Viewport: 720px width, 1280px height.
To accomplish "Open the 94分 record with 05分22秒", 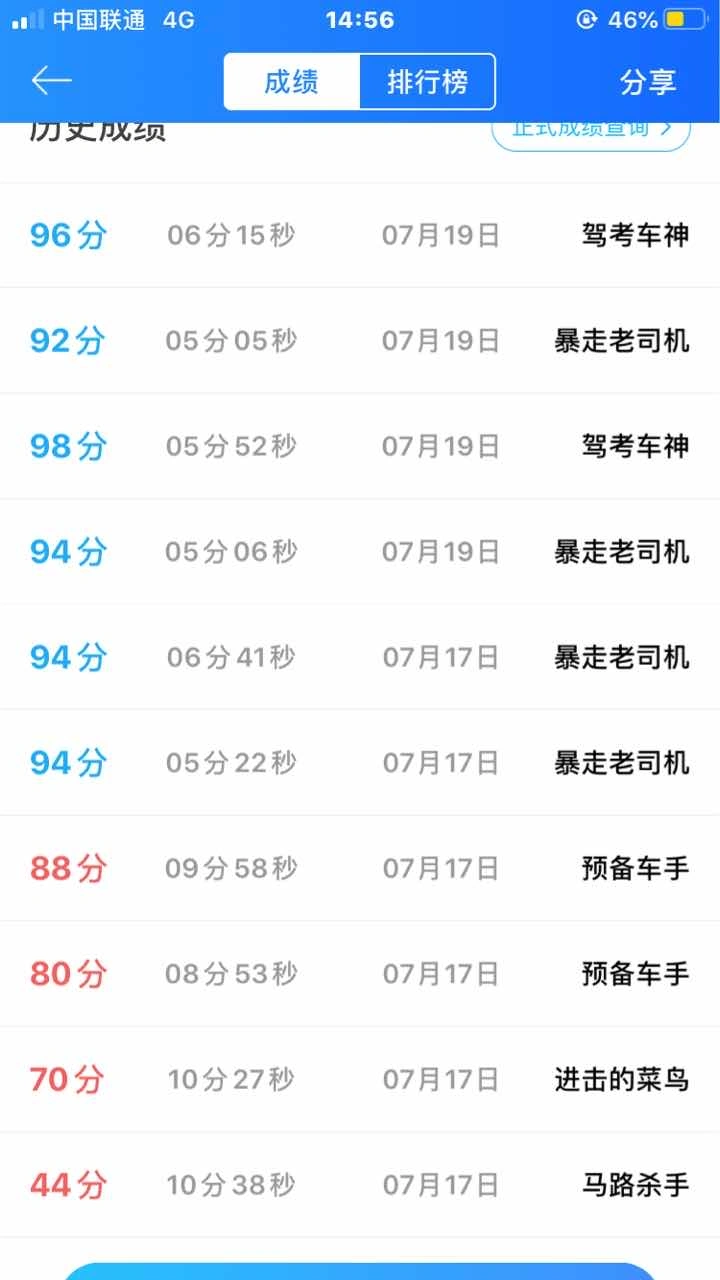I will [x=360, y=763].
